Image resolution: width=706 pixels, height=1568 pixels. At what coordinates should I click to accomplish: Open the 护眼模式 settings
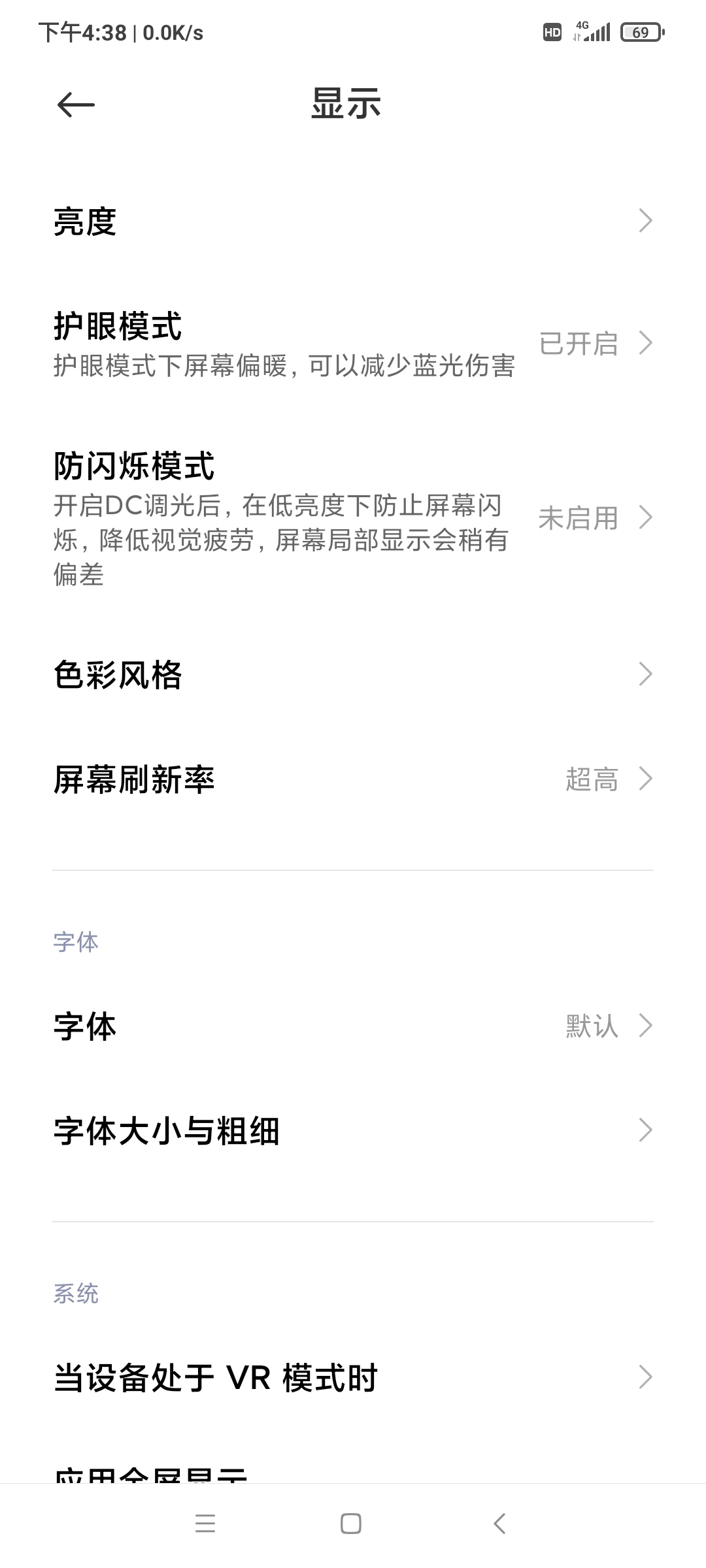[x=353, y=344]
